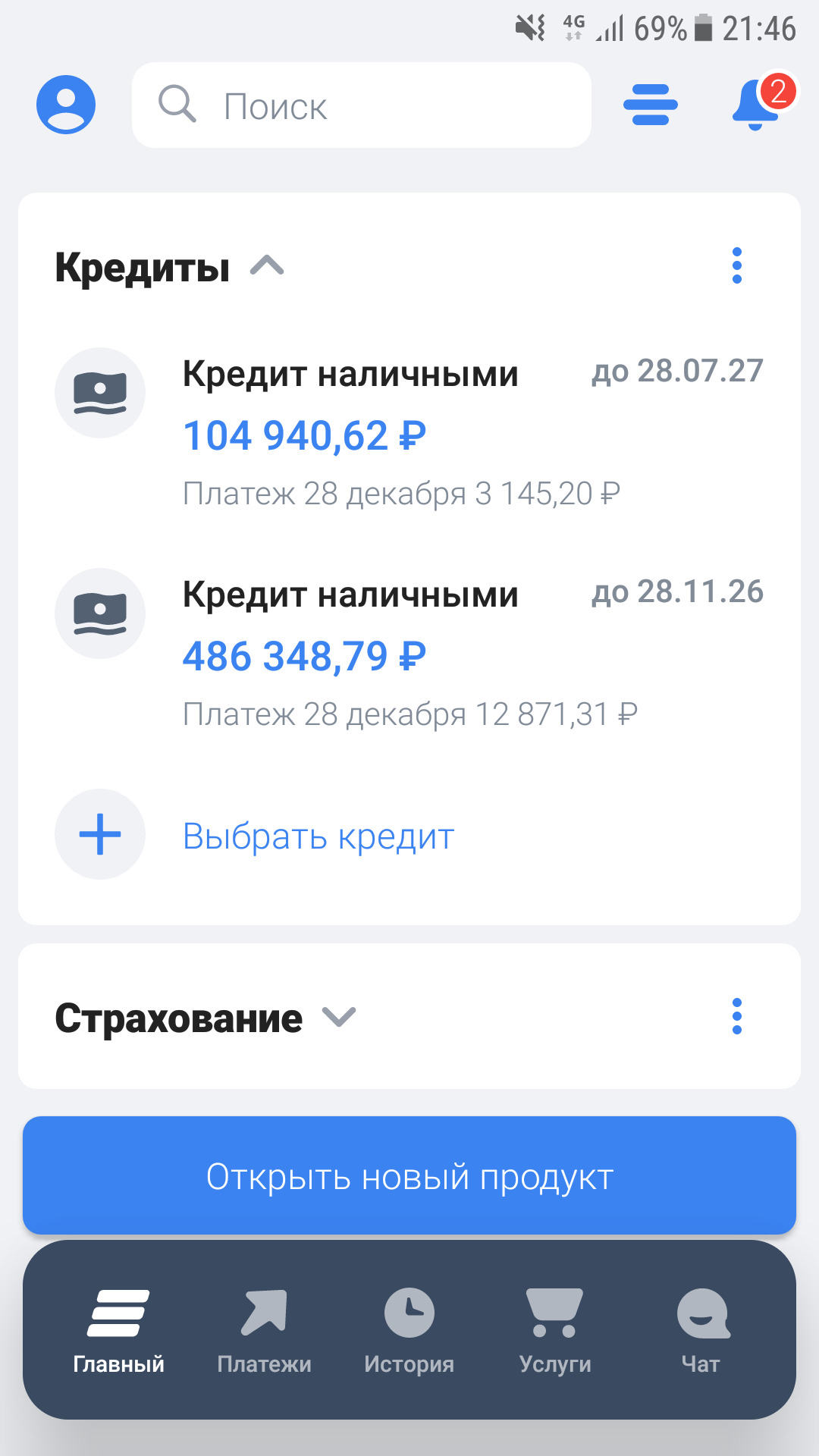Tap the plus icon to add a credit
This screenshot has width=819, height=1456.
pyautogui.click(x=100, y=834)
